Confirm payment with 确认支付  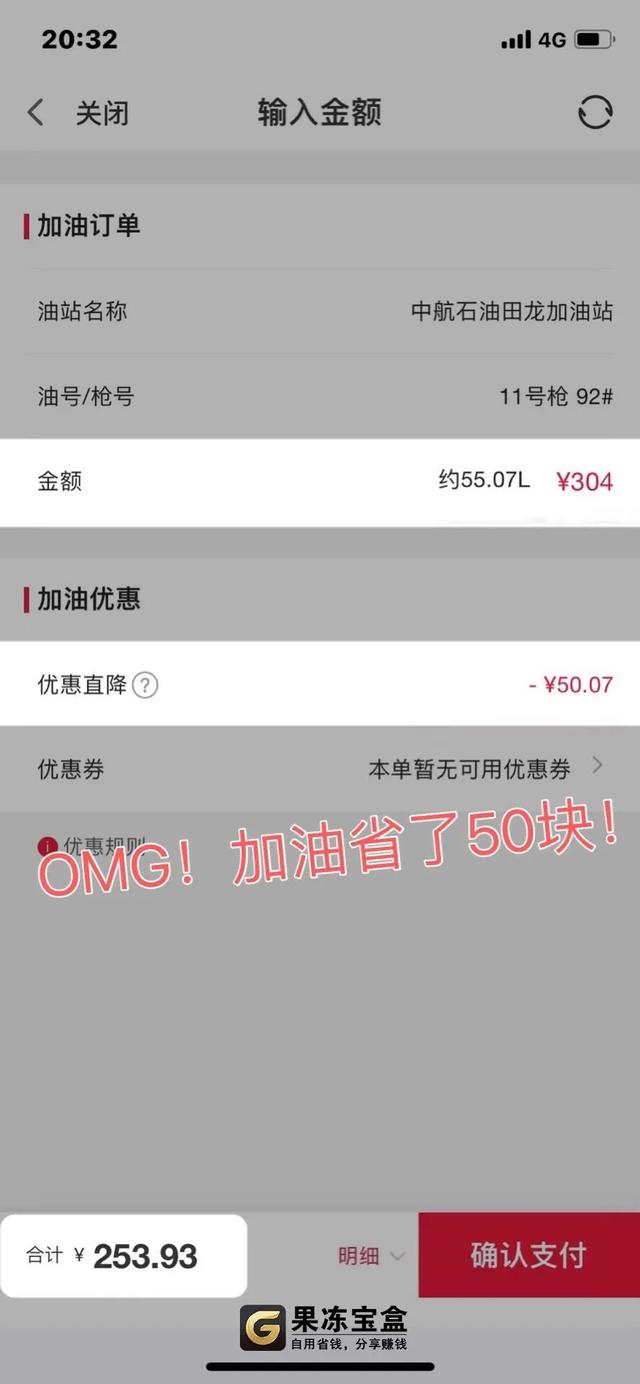click(528, 1255)
